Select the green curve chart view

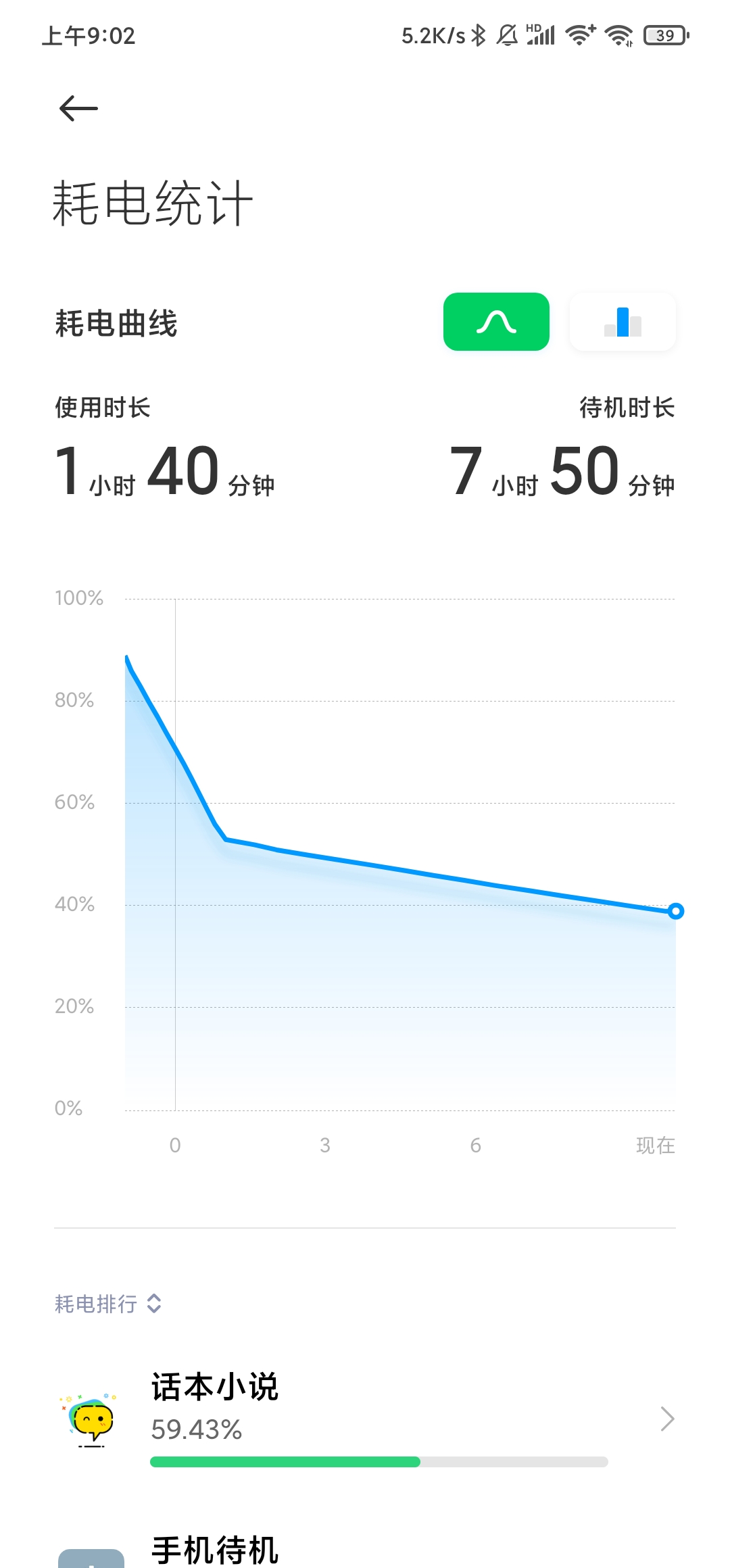point(496,322)
